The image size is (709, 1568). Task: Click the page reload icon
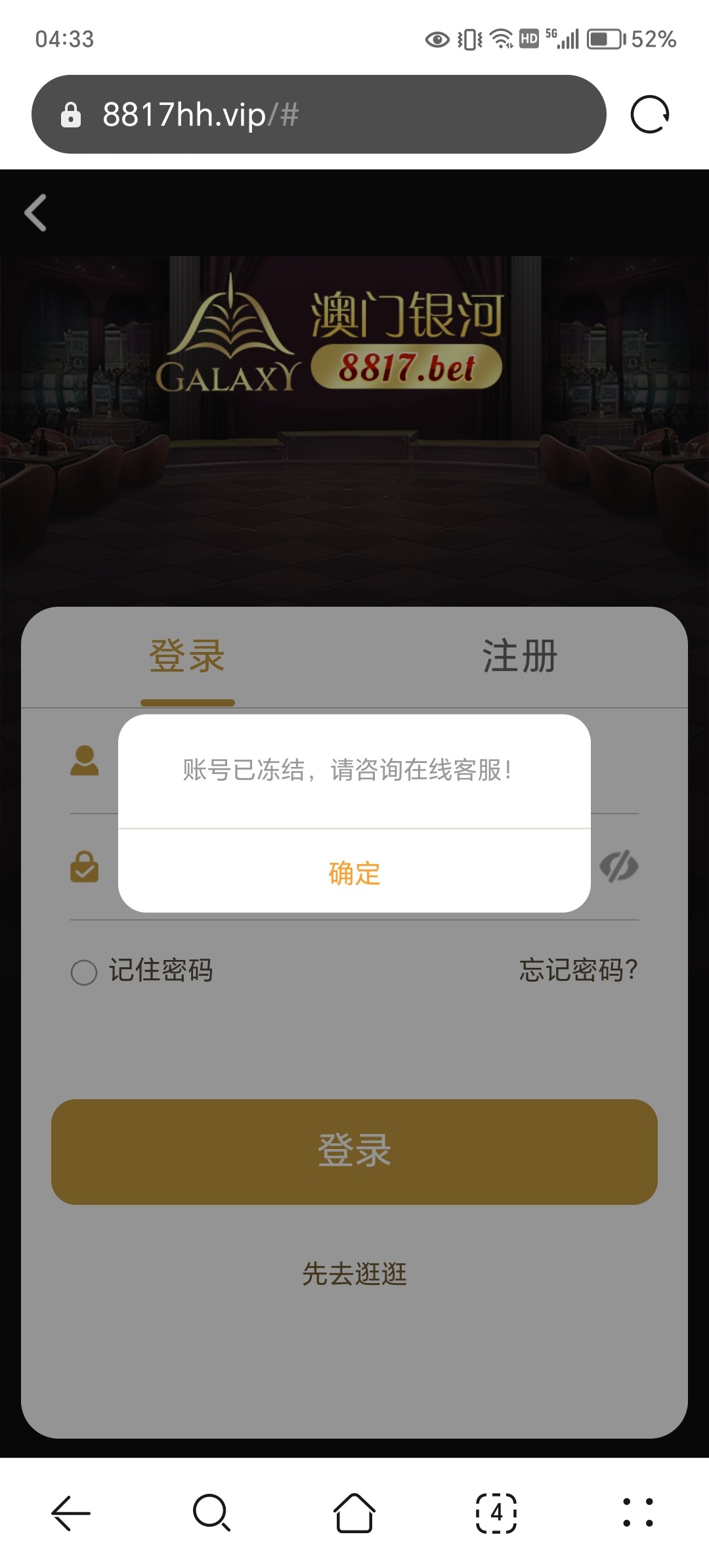tap(649, 114)
